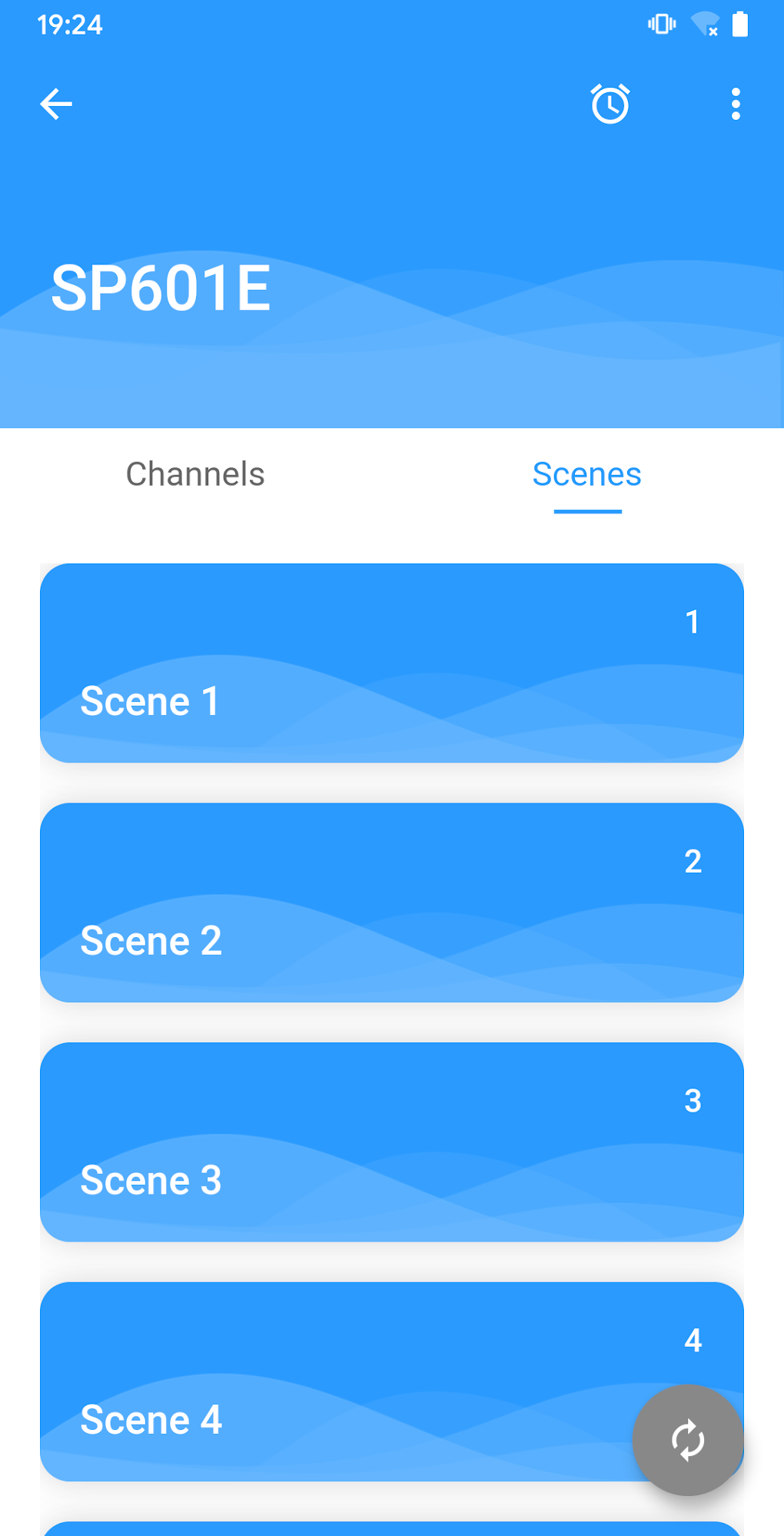The image size is (784, 1536).
Task: Switch to the Channels tab
Action: click(195, 474)
